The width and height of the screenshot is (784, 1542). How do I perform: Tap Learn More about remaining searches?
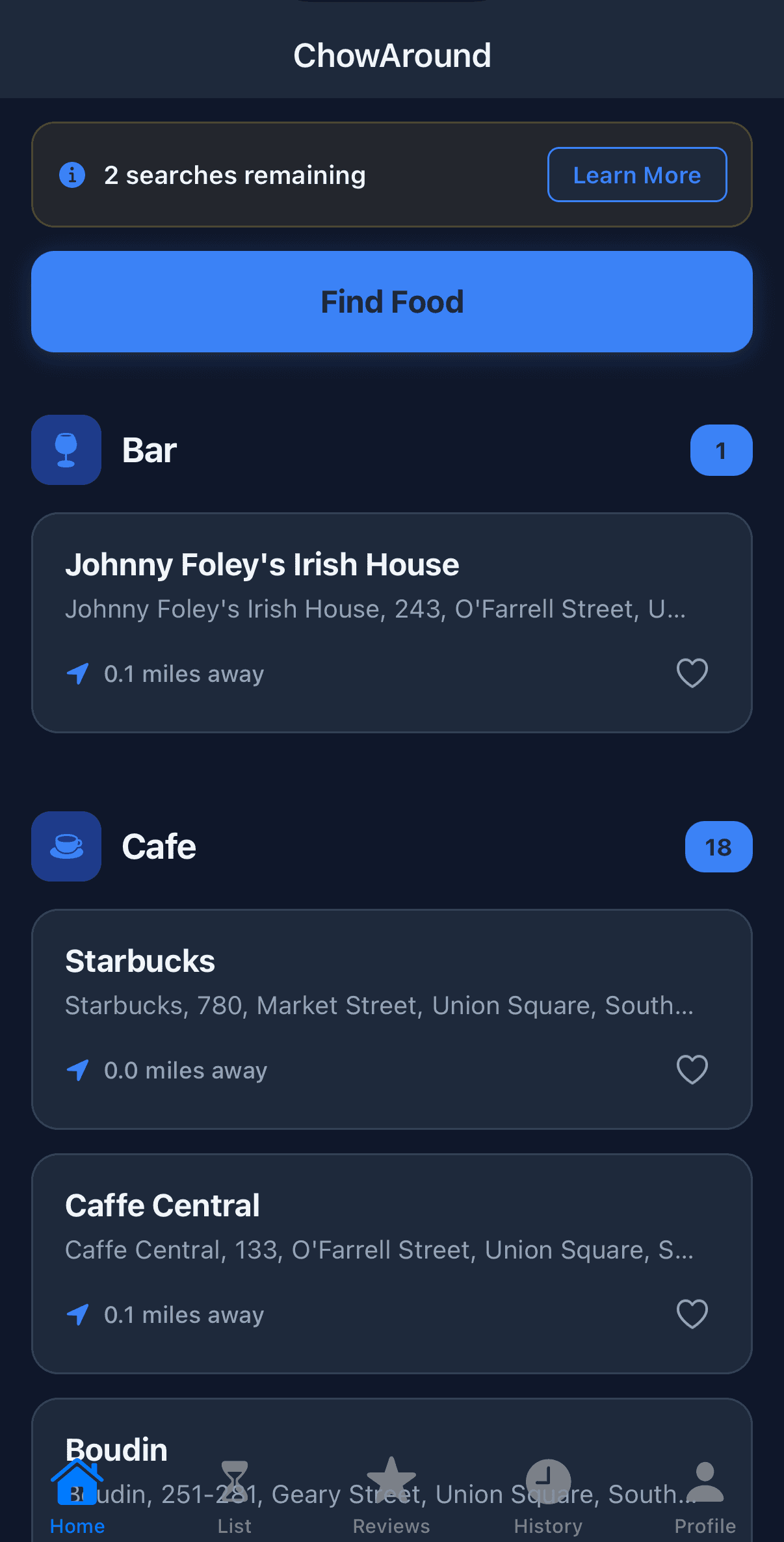click(636, 175)
